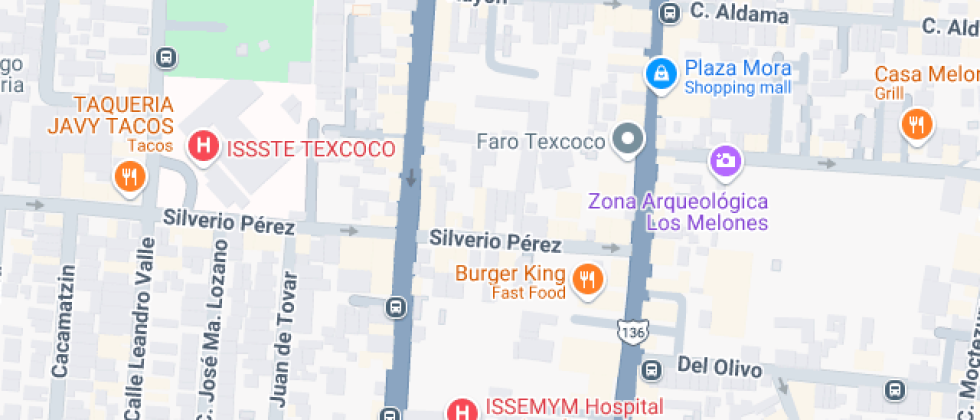The height and width of the screenshot is (420, 980).
Task: Tap the bus stop beside C. Aldama
Action: click(x=670, y=12)
